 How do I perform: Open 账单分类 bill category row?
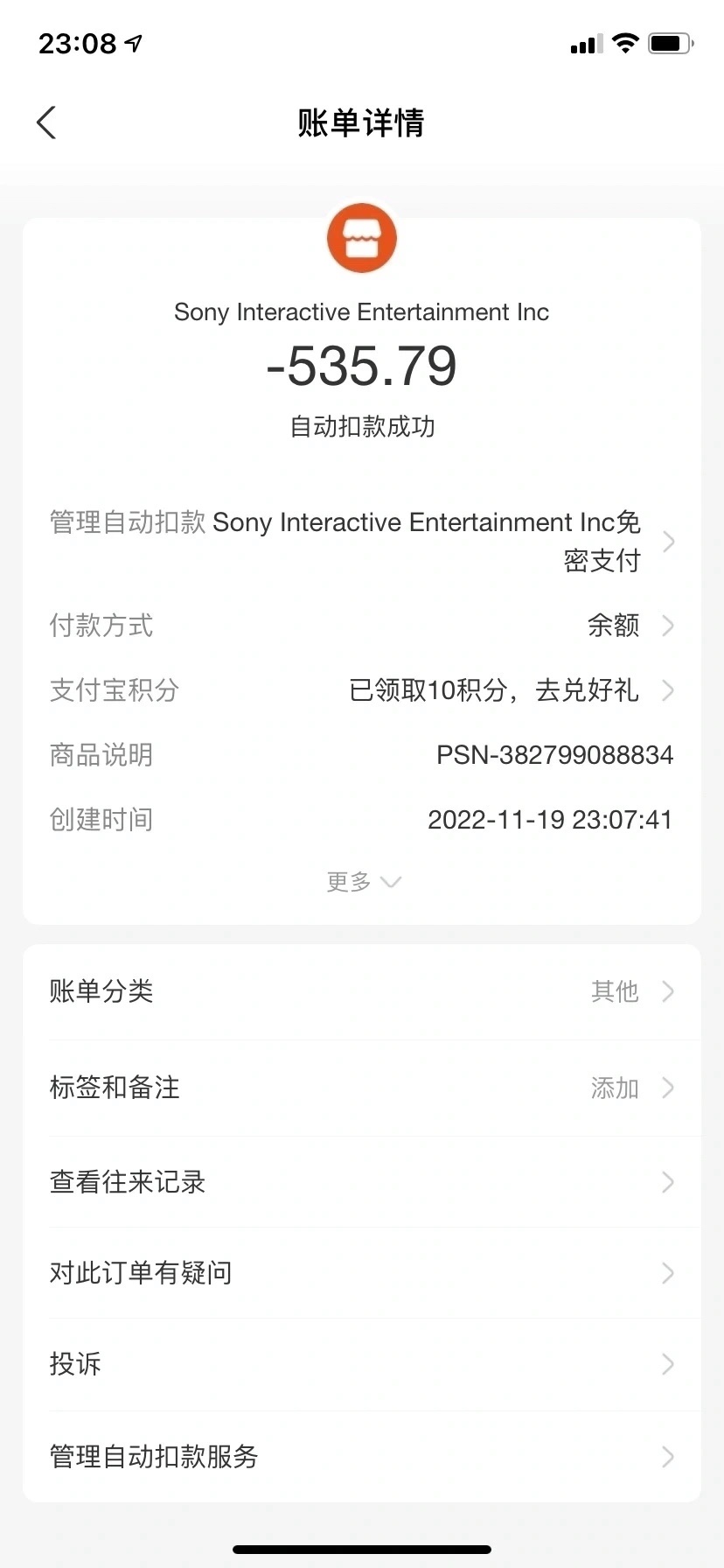pos(362,991)
